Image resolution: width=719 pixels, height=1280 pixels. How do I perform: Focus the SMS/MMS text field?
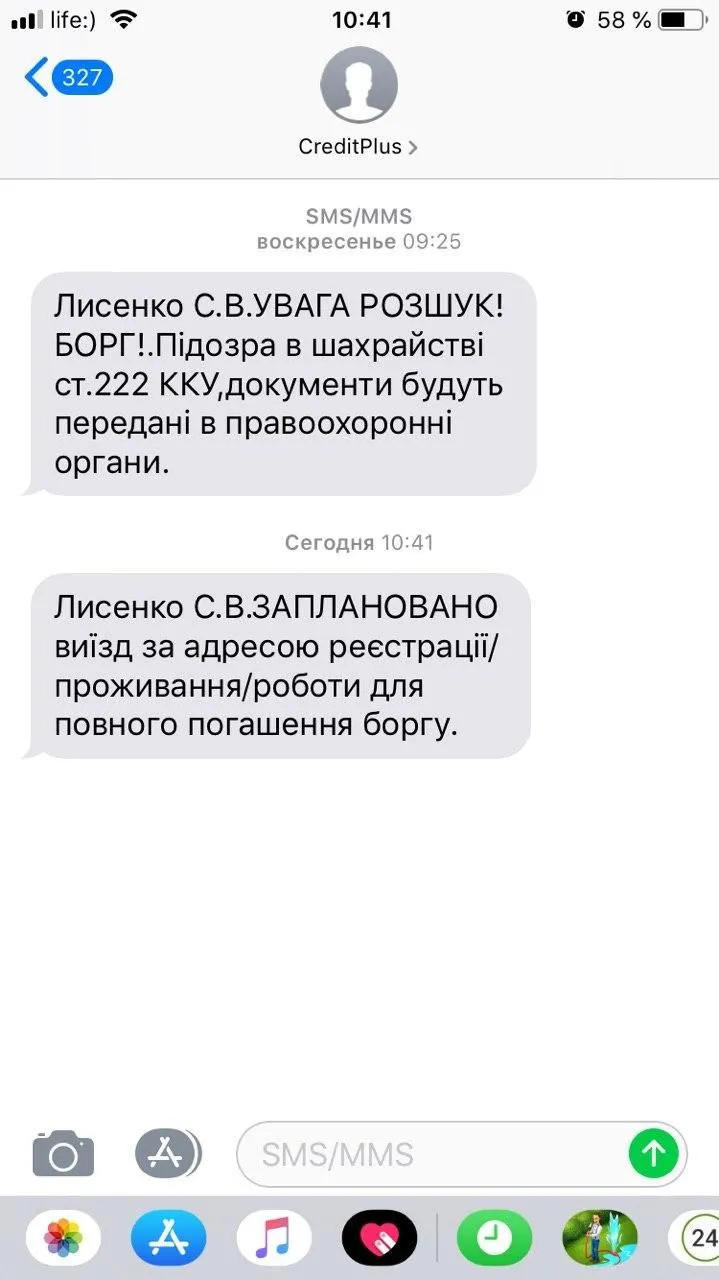point(430,1155)
